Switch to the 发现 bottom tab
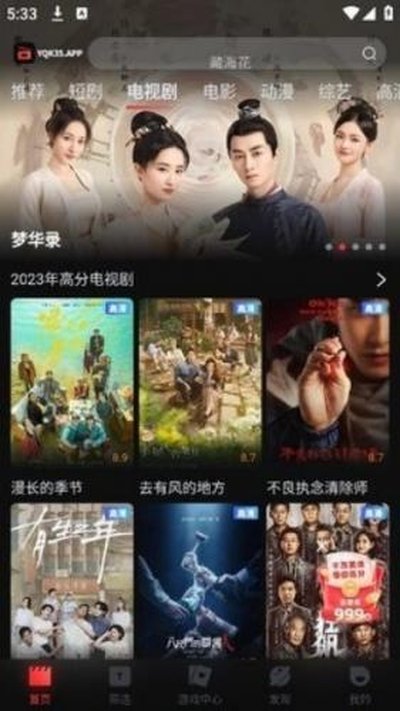The height and width of the screenshot is (711, 400). 280,685
